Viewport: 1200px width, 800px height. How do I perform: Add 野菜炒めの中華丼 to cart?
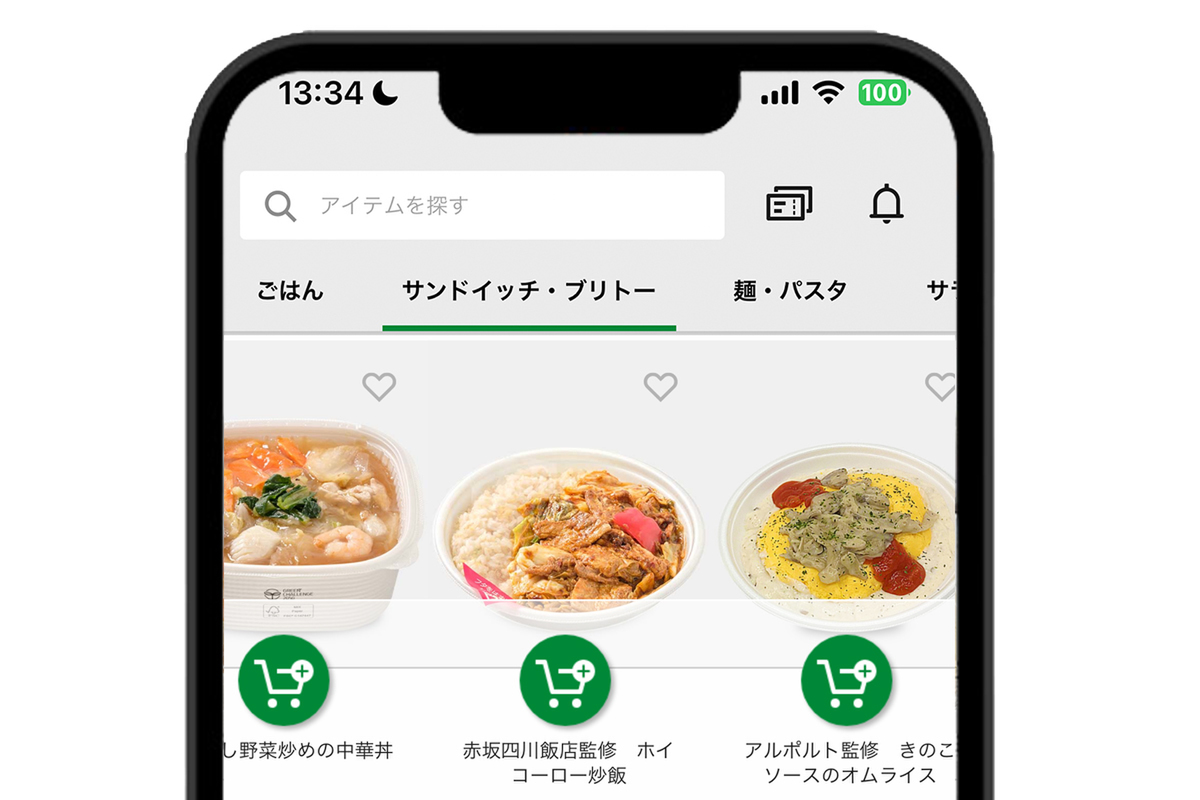(284, 679)
